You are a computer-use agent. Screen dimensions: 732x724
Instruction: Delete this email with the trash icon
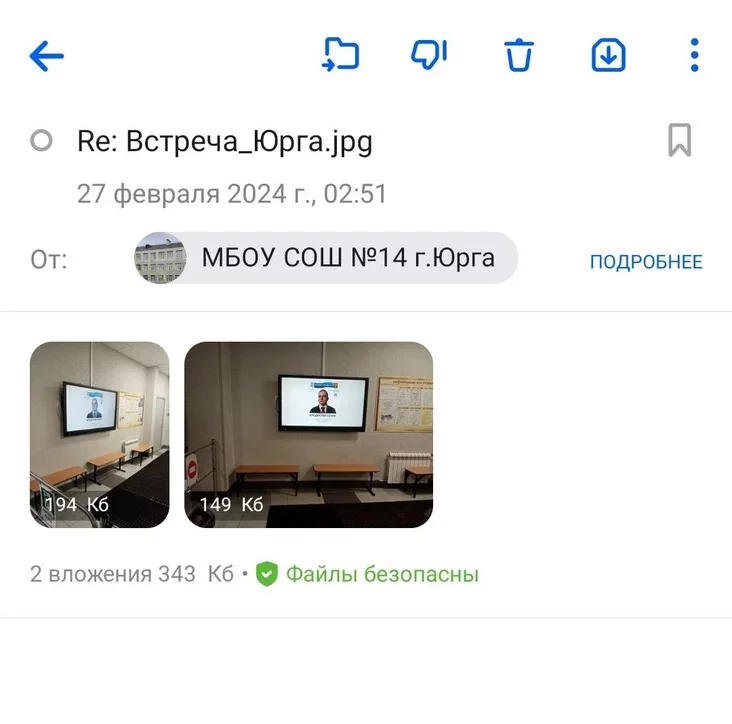pos(518,55)
